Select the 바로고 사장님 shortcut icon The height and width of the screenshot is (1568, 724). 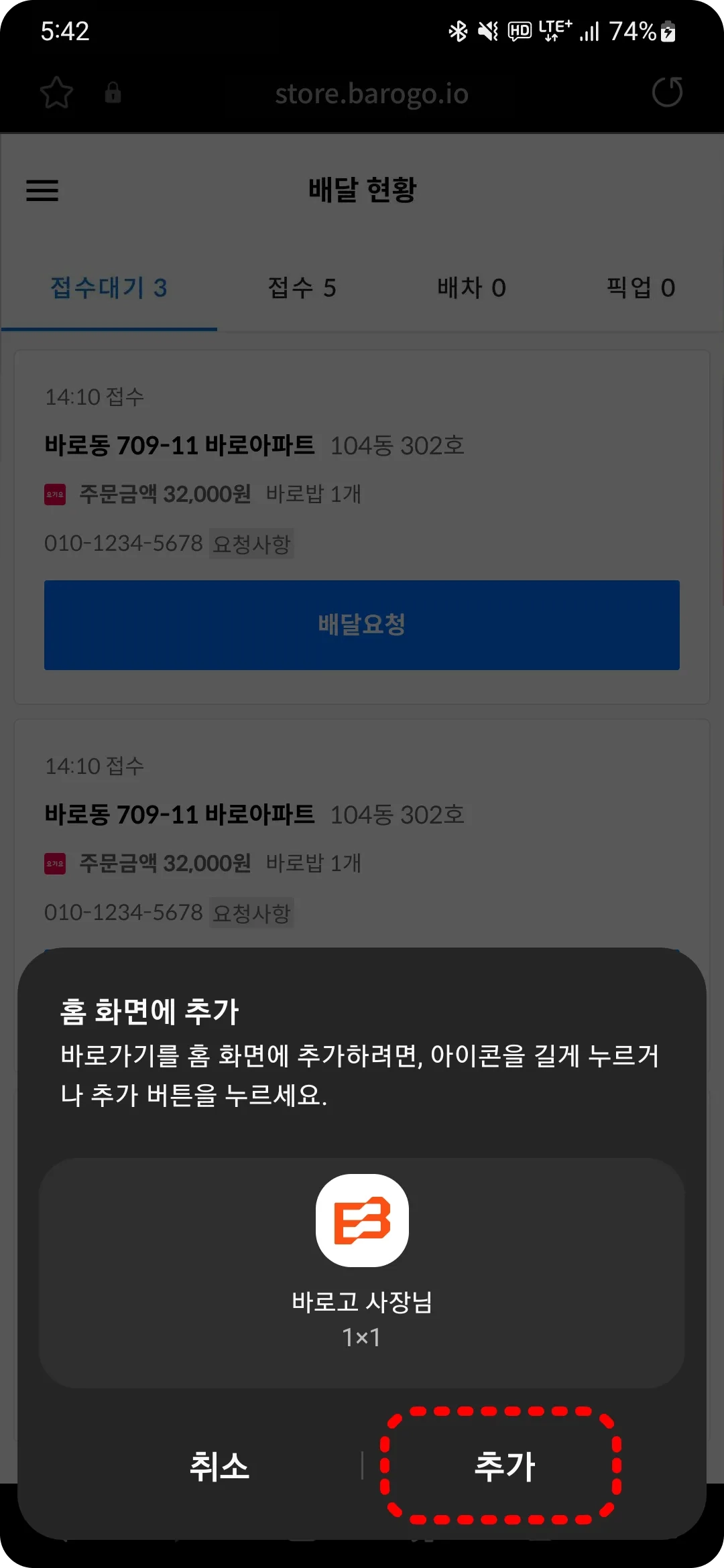[362, 1220]
